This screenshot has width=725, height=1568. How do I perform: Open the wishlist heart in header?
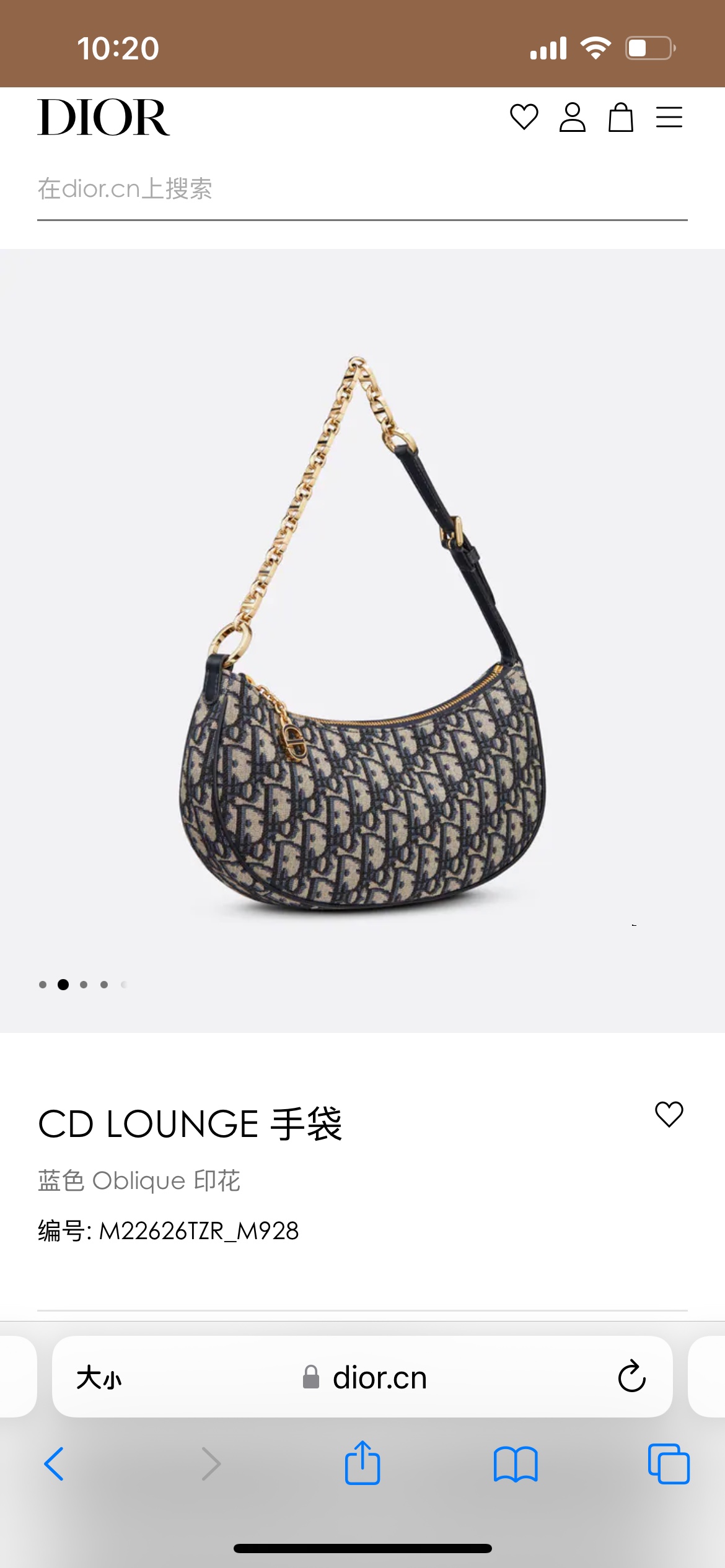pyautogui.click(x=524, y=117)
